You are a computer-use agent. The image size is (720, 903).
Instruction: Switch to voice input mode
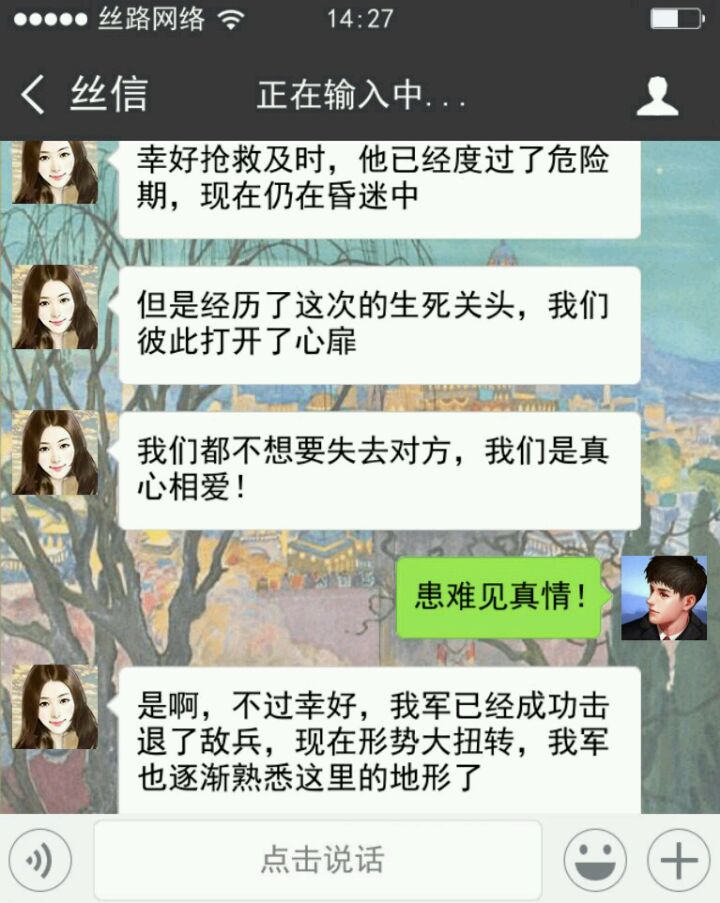point(41,859)
